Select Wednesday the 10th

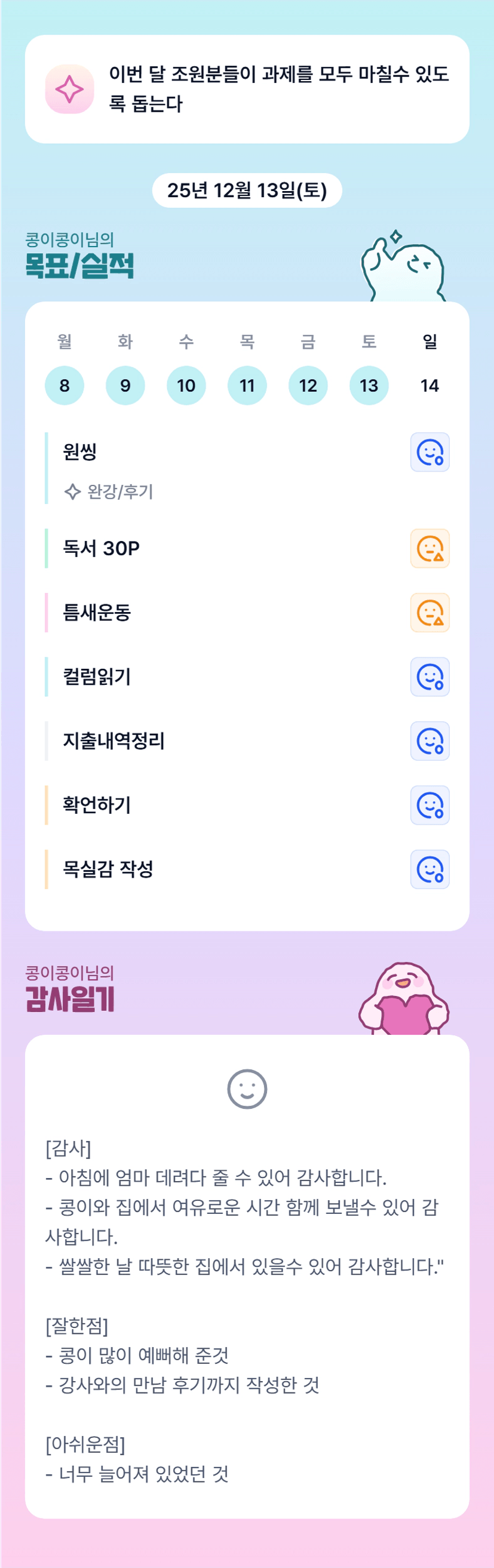pyautogui.click(x=186, y=385)
